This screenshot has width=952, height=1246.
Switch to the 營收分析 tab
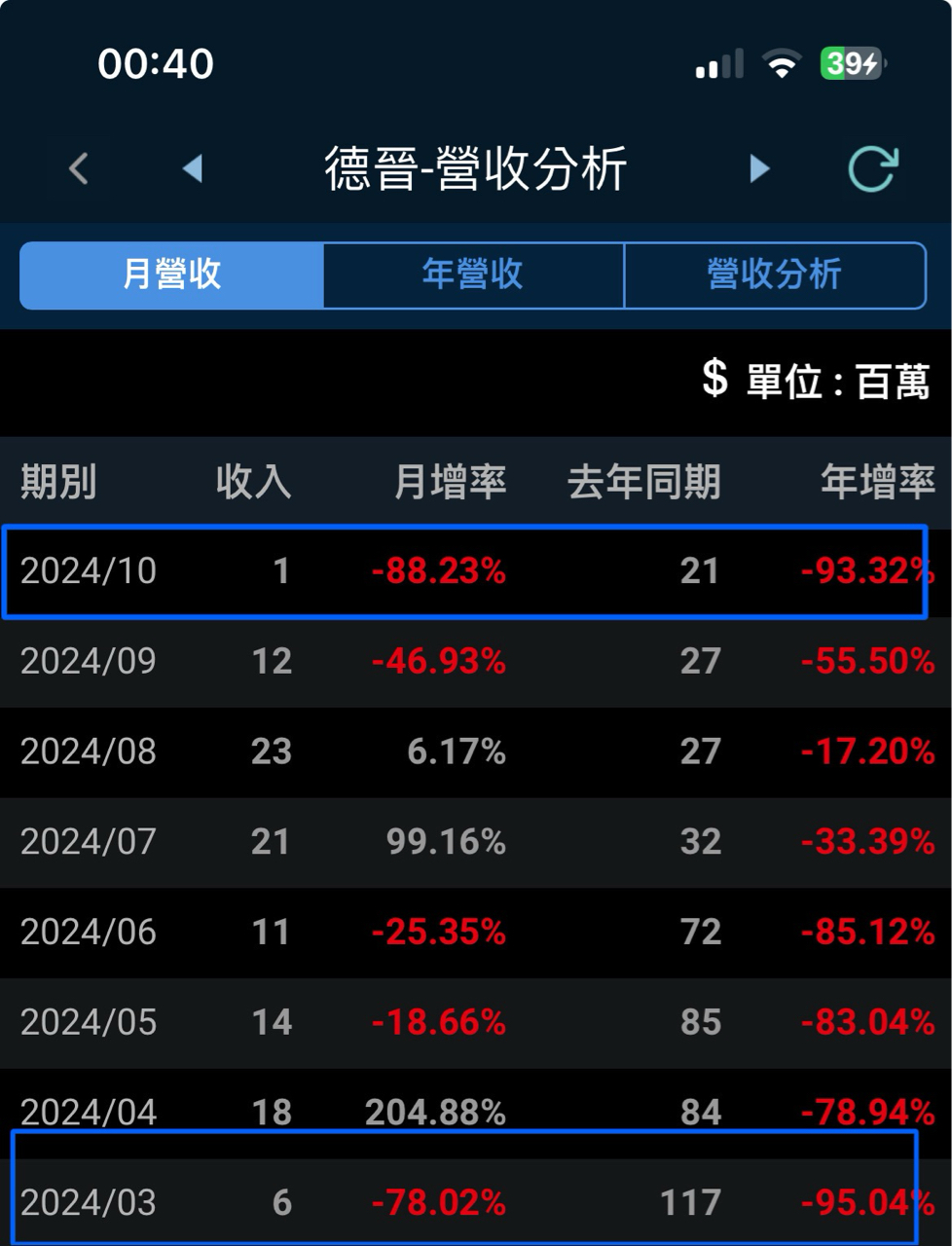[775, 275]
